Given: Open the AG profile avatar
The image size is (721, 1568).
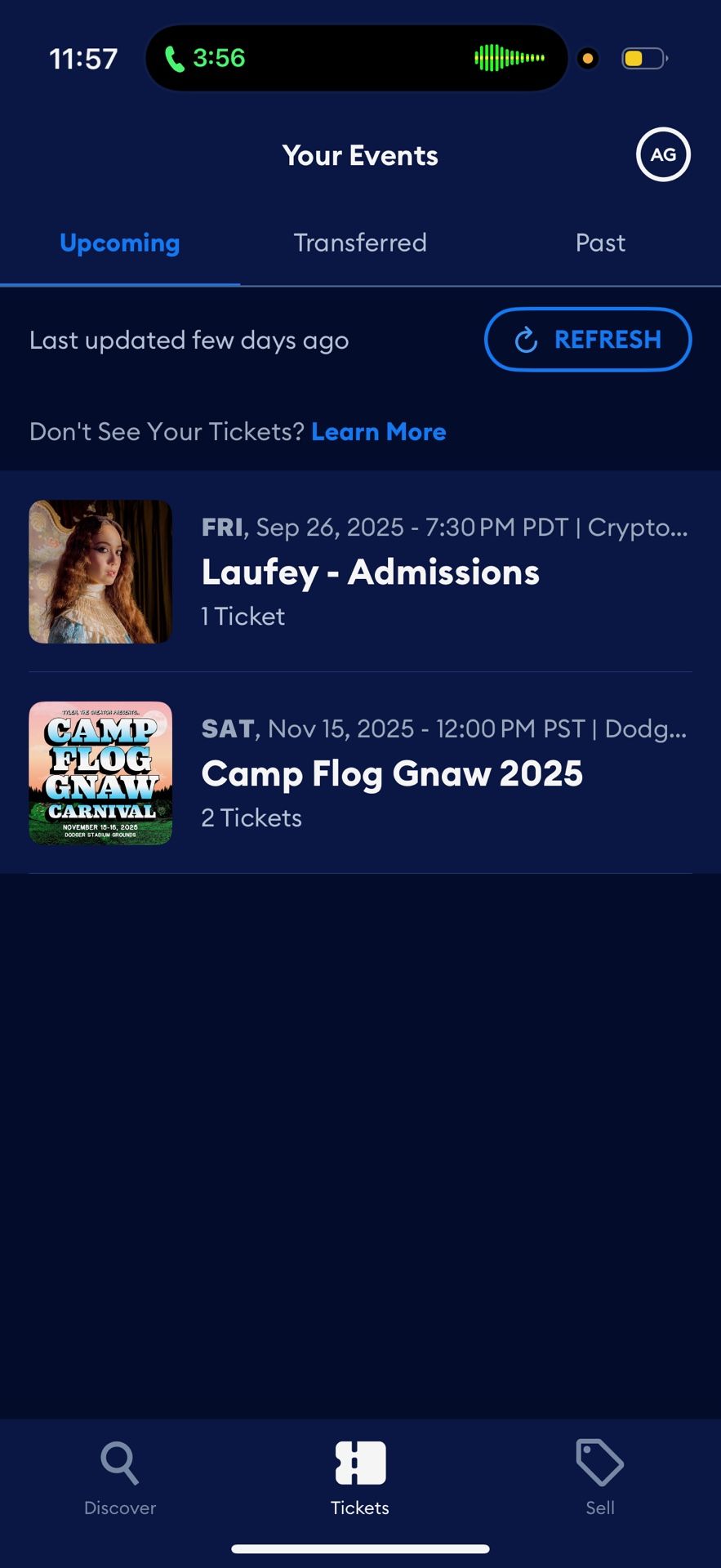Looking at the screenshot, I should 663,154.
